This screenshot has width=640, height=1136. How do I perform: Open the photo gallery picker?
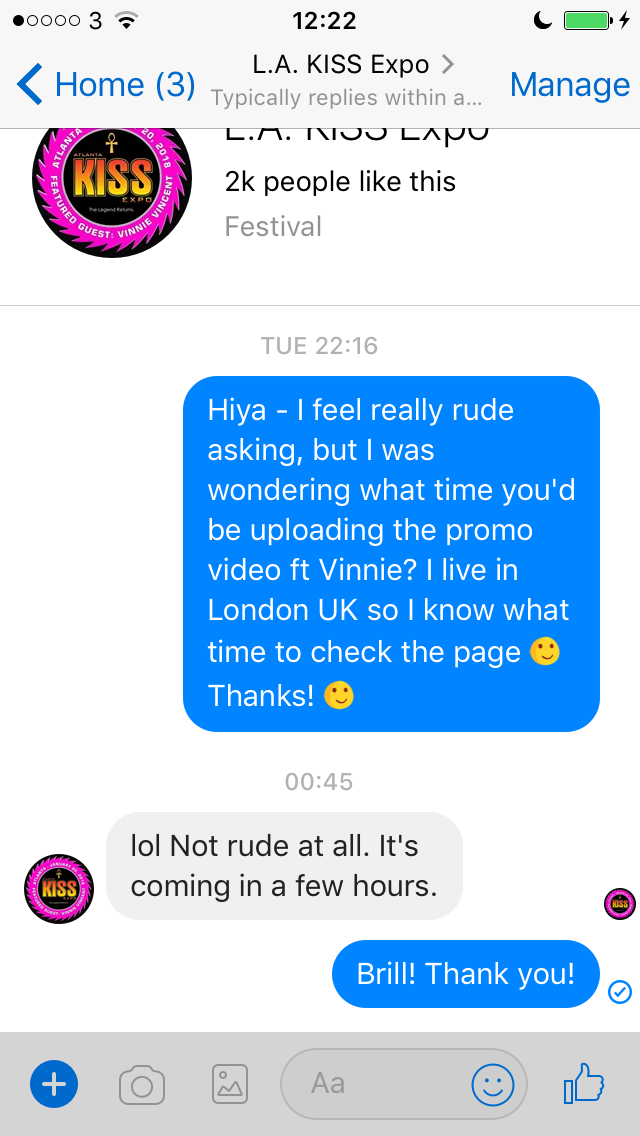[x=229, y=1084]
